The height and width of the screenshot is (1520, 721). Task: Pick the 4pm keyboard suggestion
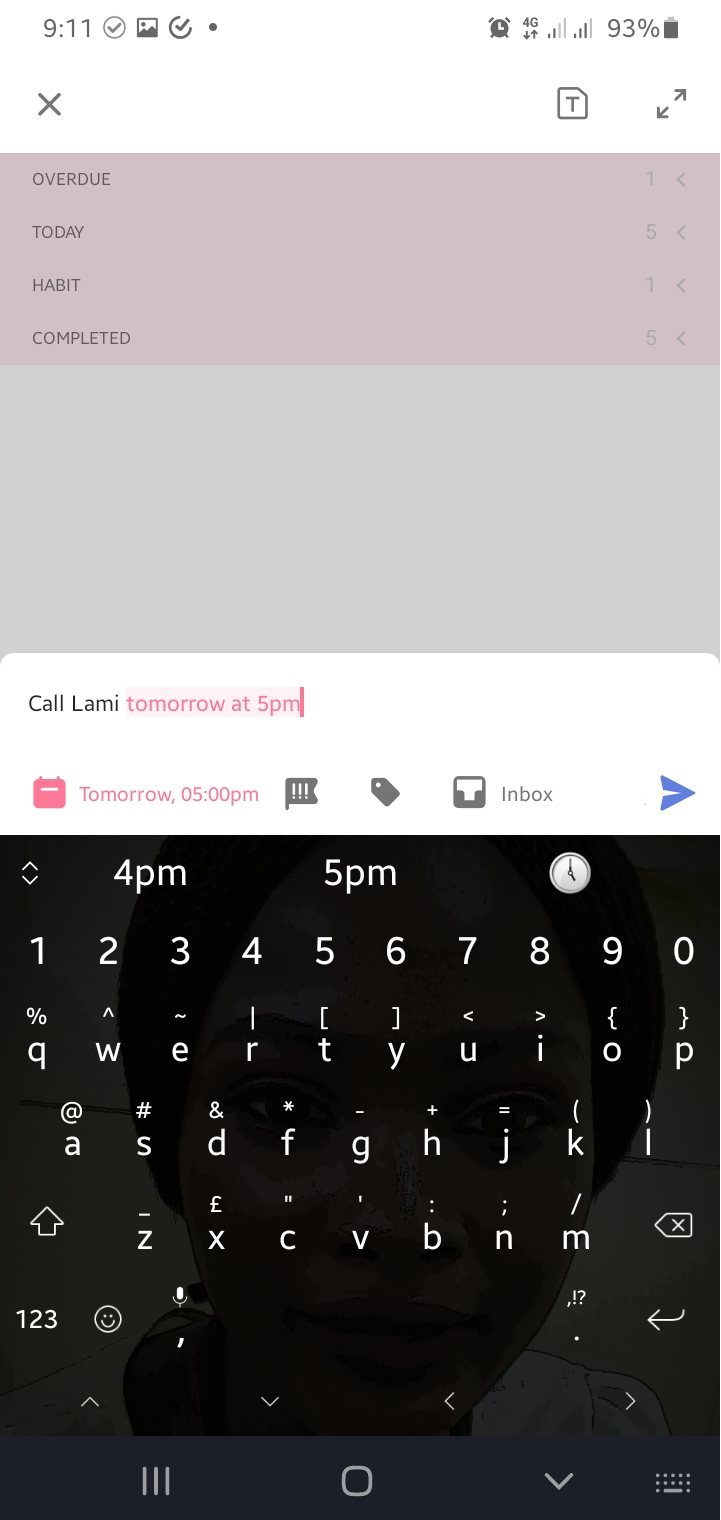[150, 873]
